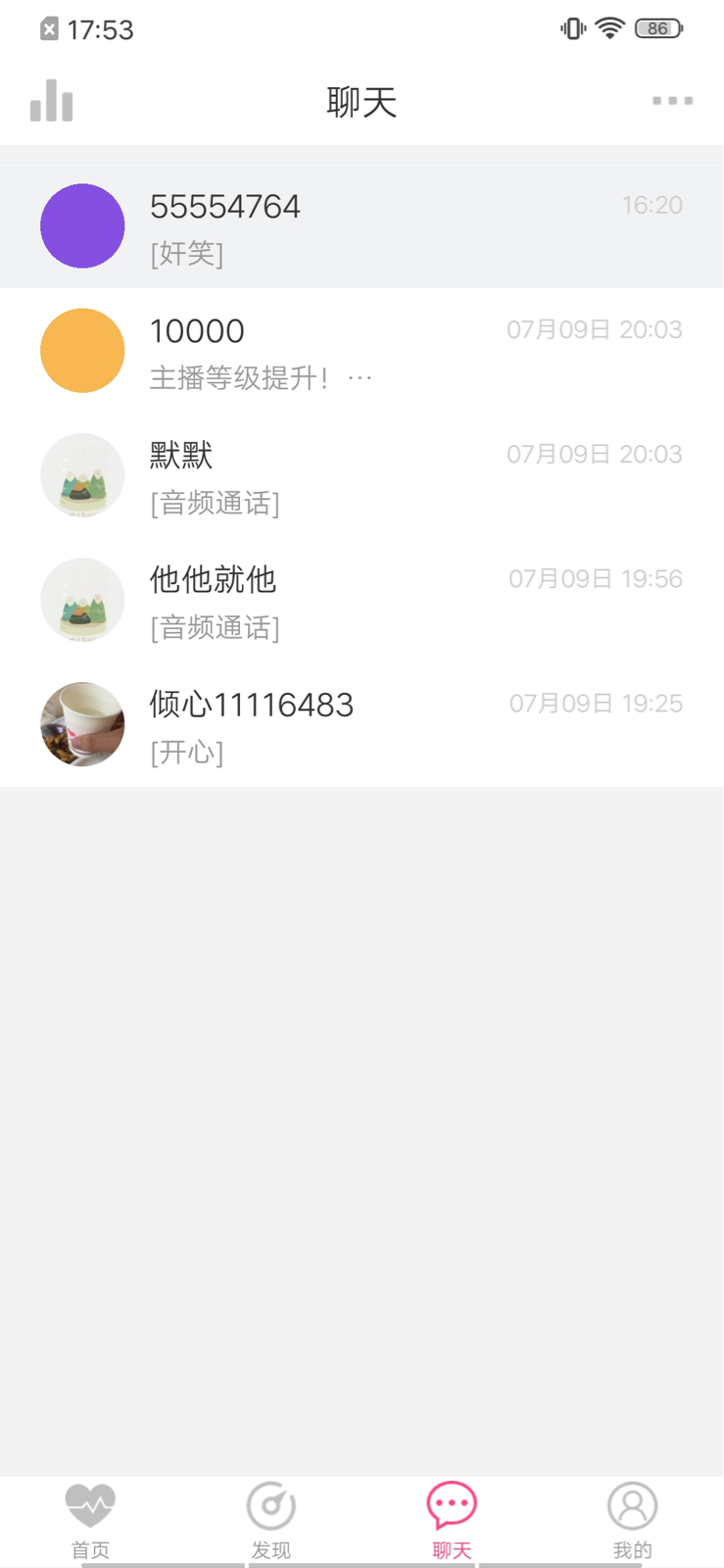
Task: Switch to the 发现 tab
Action: coord(271,1519)
